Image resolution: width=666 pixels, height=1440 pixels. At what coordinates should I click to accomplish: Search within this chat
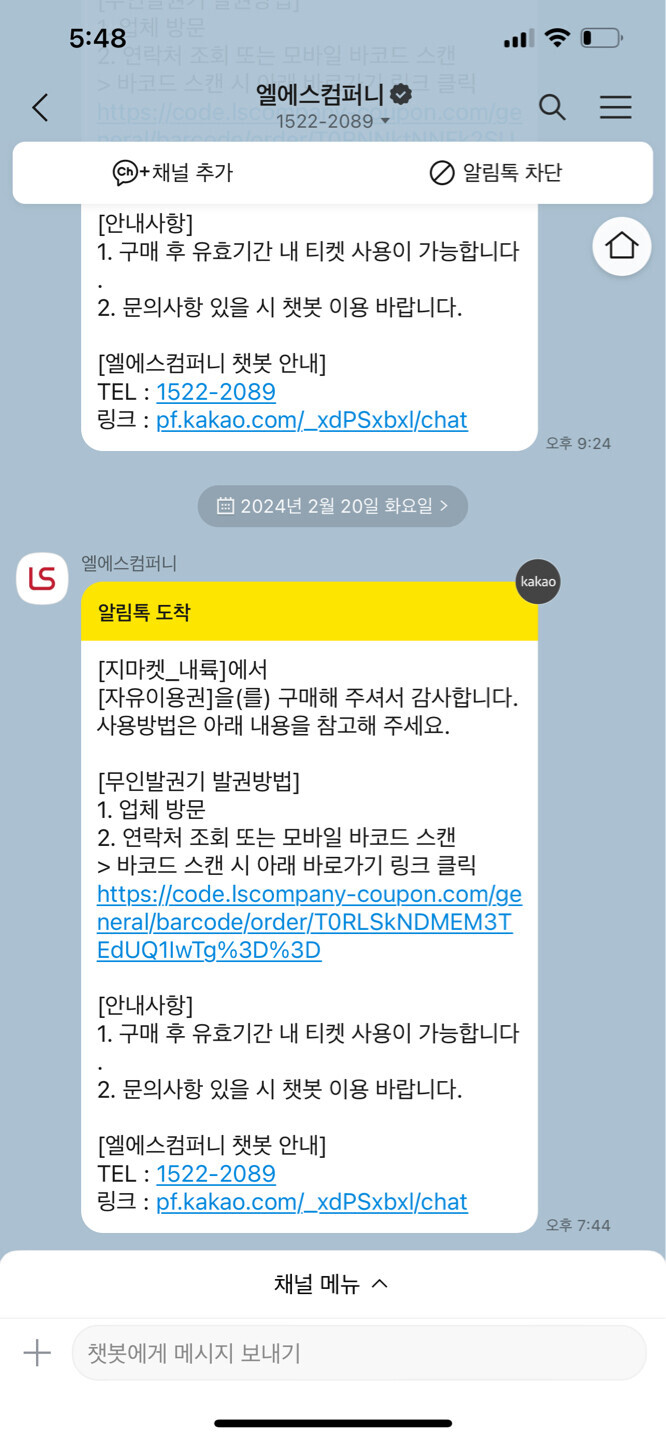[552, 107]
